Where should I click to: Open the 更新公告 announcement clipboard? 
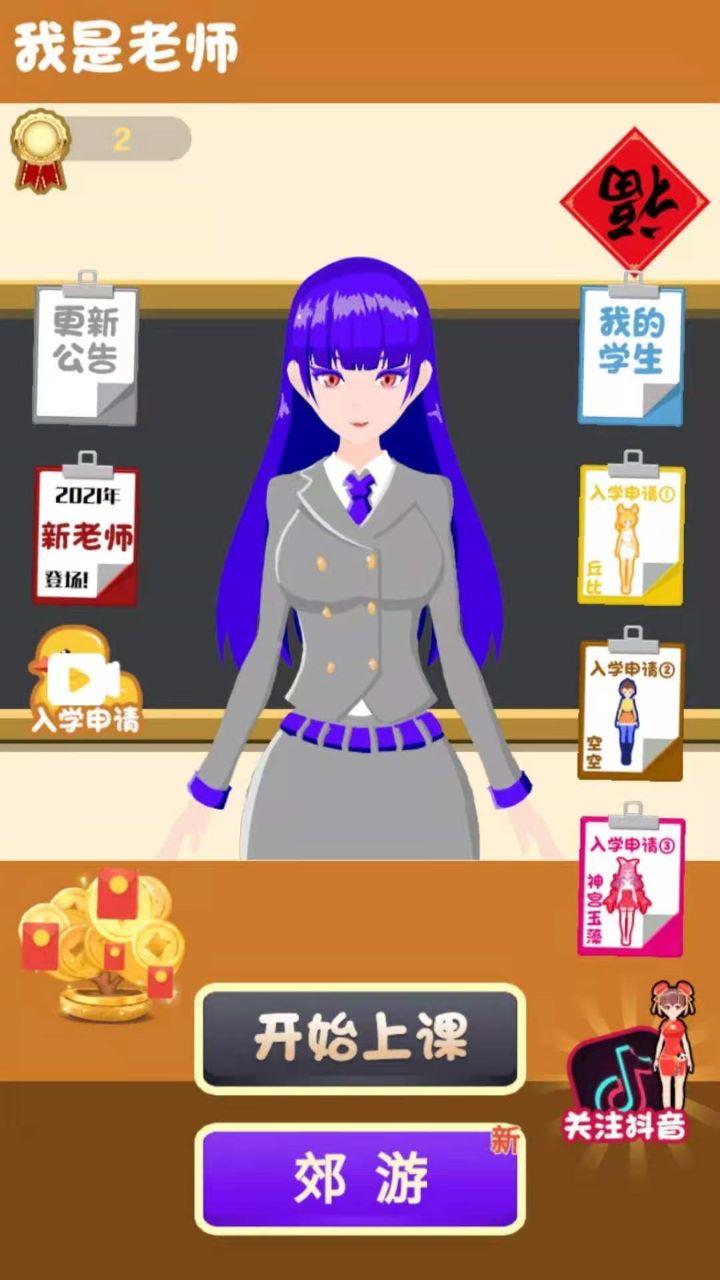coord(85,345)
